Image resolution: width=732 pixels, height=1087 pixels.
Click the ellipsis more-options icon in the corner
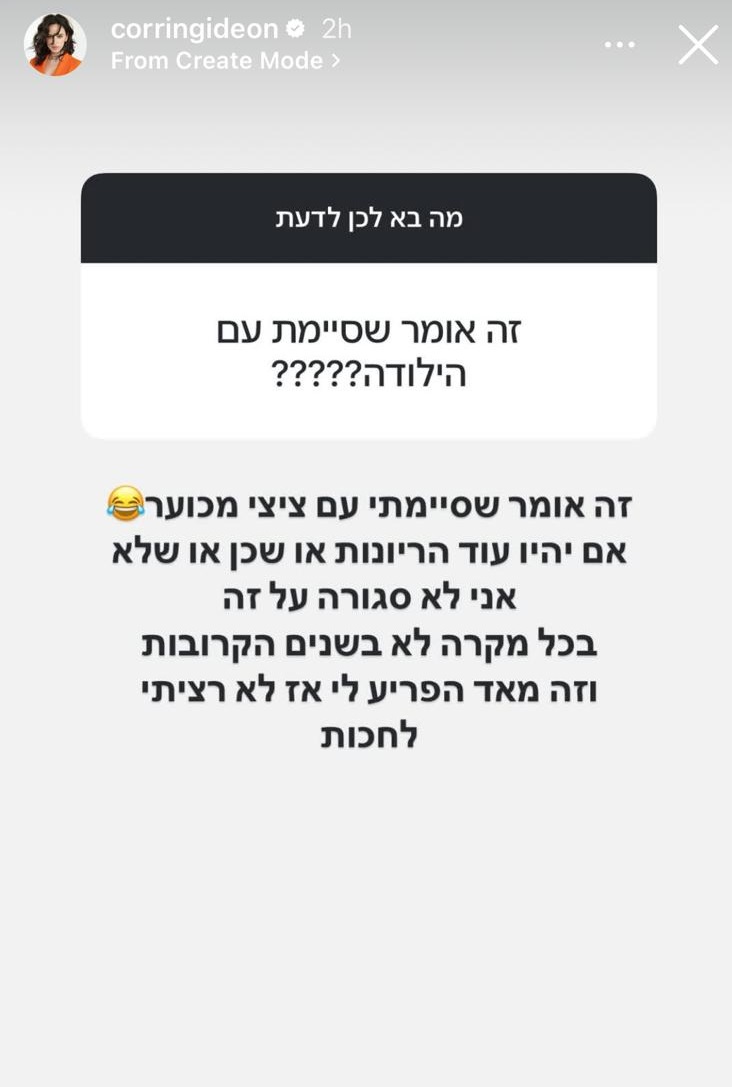point(620,45)
